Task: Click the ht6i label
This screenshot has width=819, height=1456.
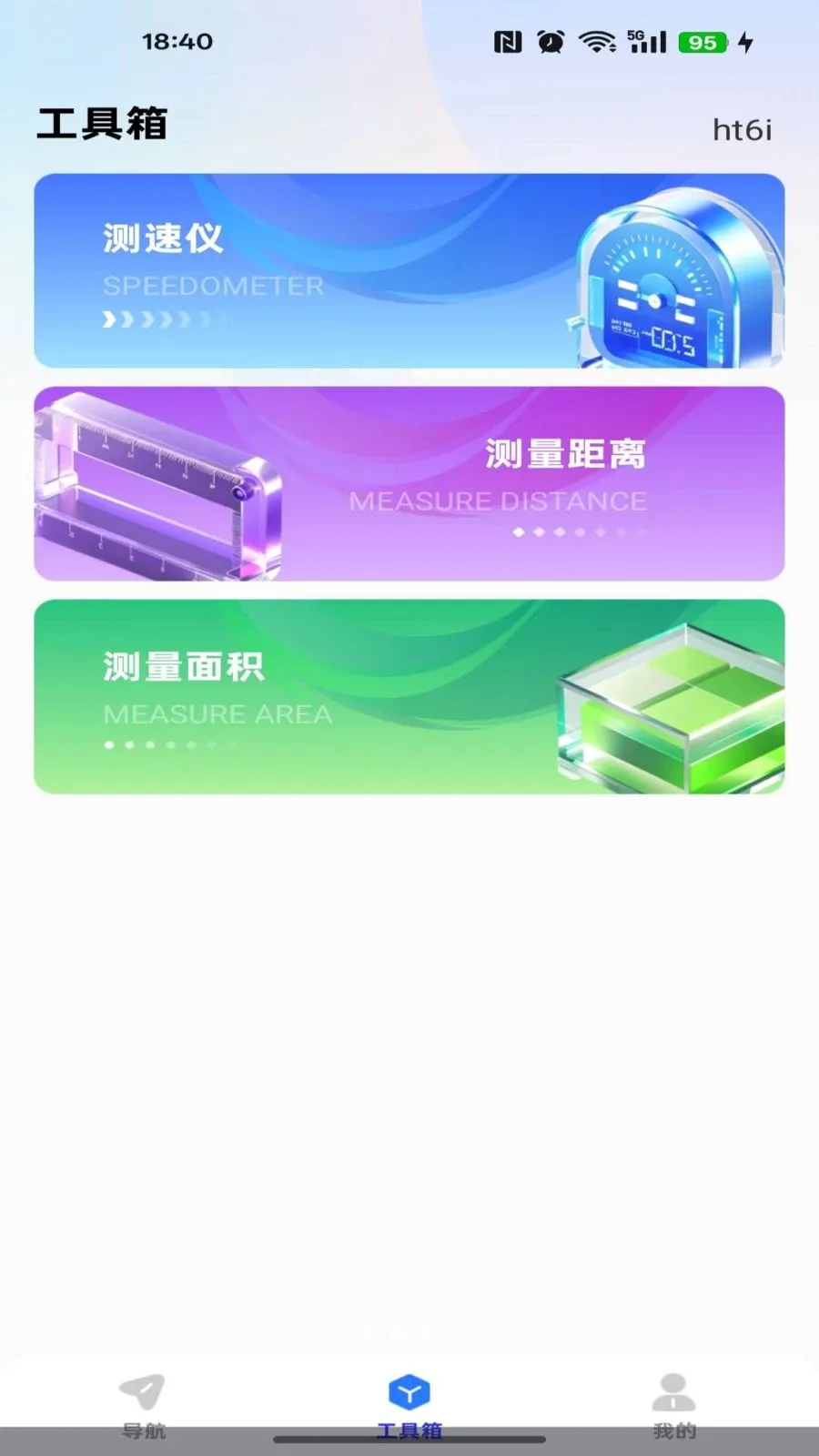Action: click(742, 129)
